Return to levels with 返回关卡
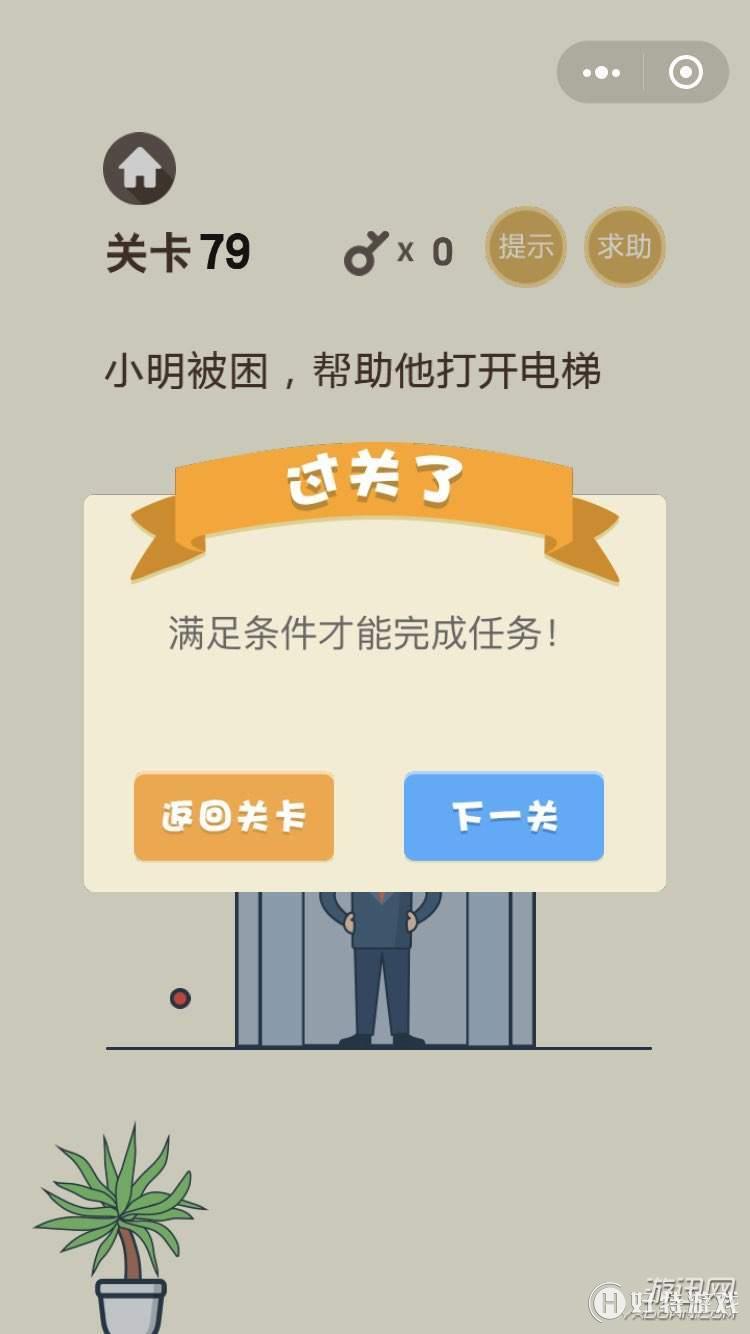The height and width of the screenshot is (1334, 750). point(234,817)
